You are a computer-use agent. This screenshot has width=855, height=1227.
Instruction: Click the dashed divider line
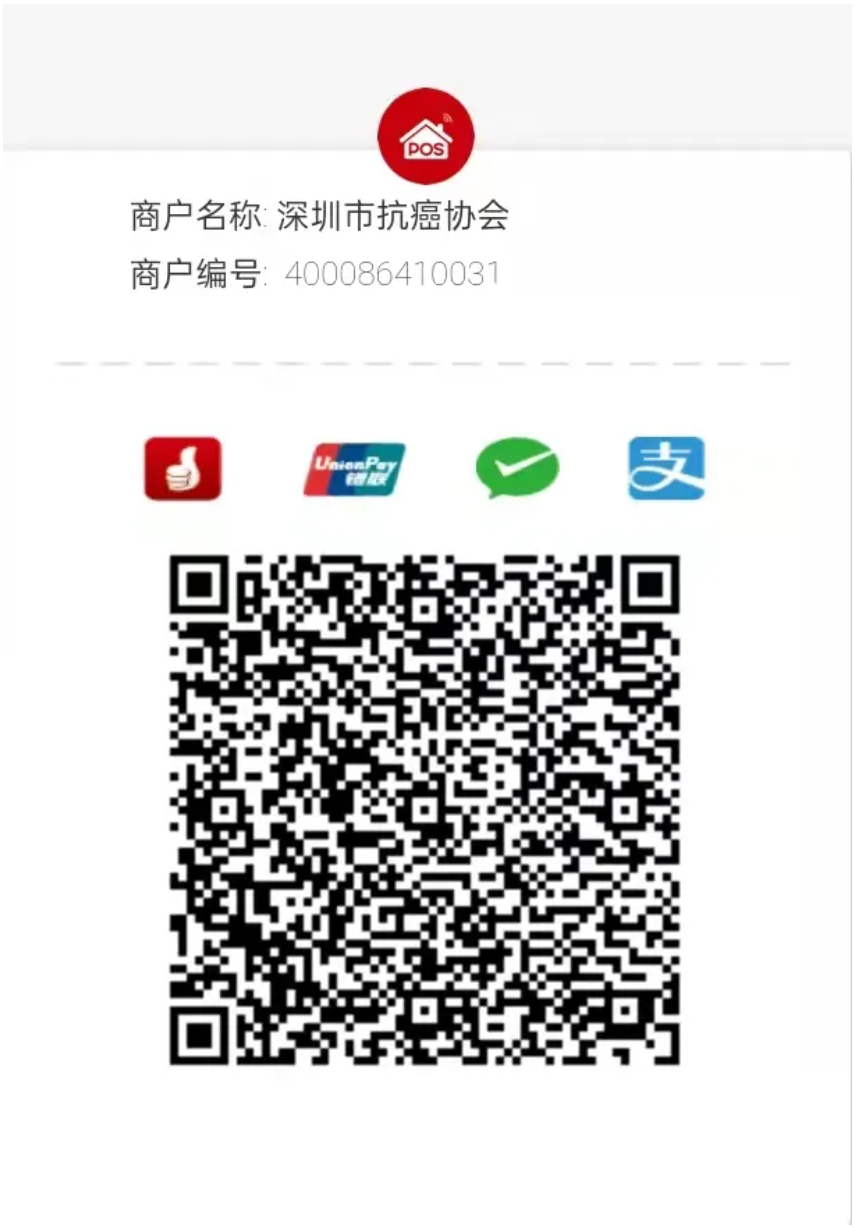[x=425, y=362]
